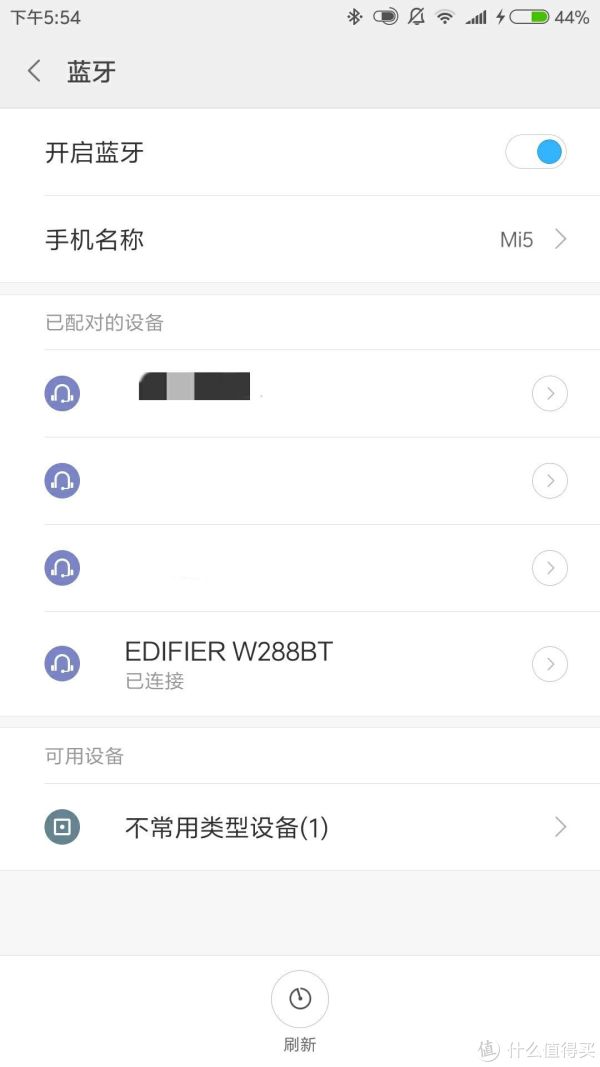Tap the EDIFIER W288BT paired device
600x1067 pixels.
(228, 663)
